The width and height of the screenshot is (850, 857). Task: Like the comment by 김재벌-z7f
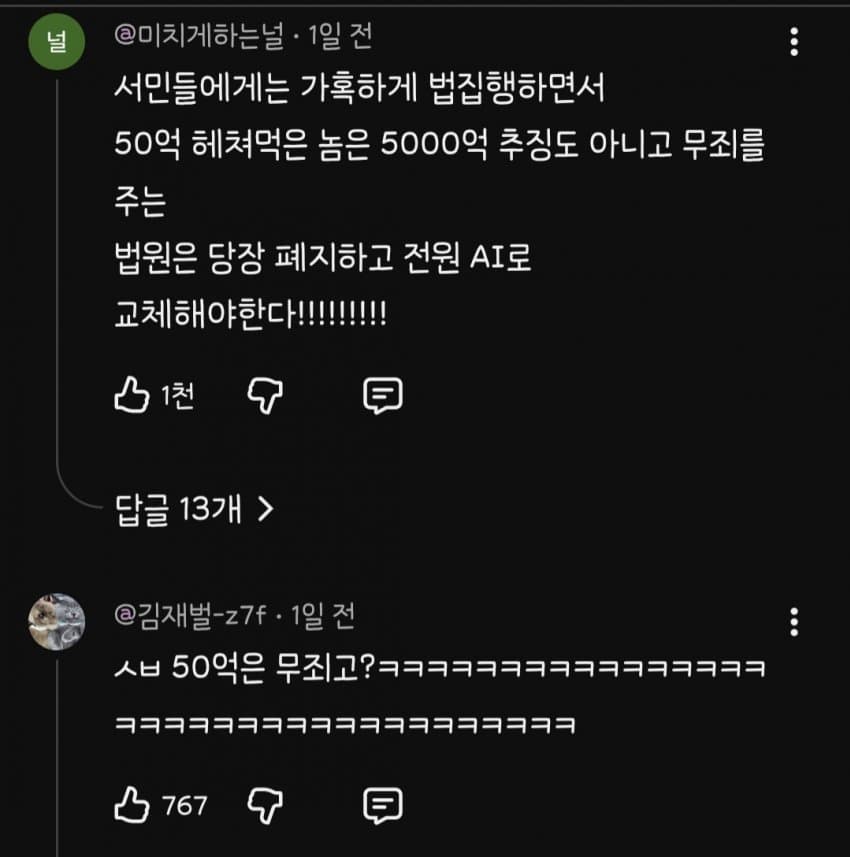point(131,804)
